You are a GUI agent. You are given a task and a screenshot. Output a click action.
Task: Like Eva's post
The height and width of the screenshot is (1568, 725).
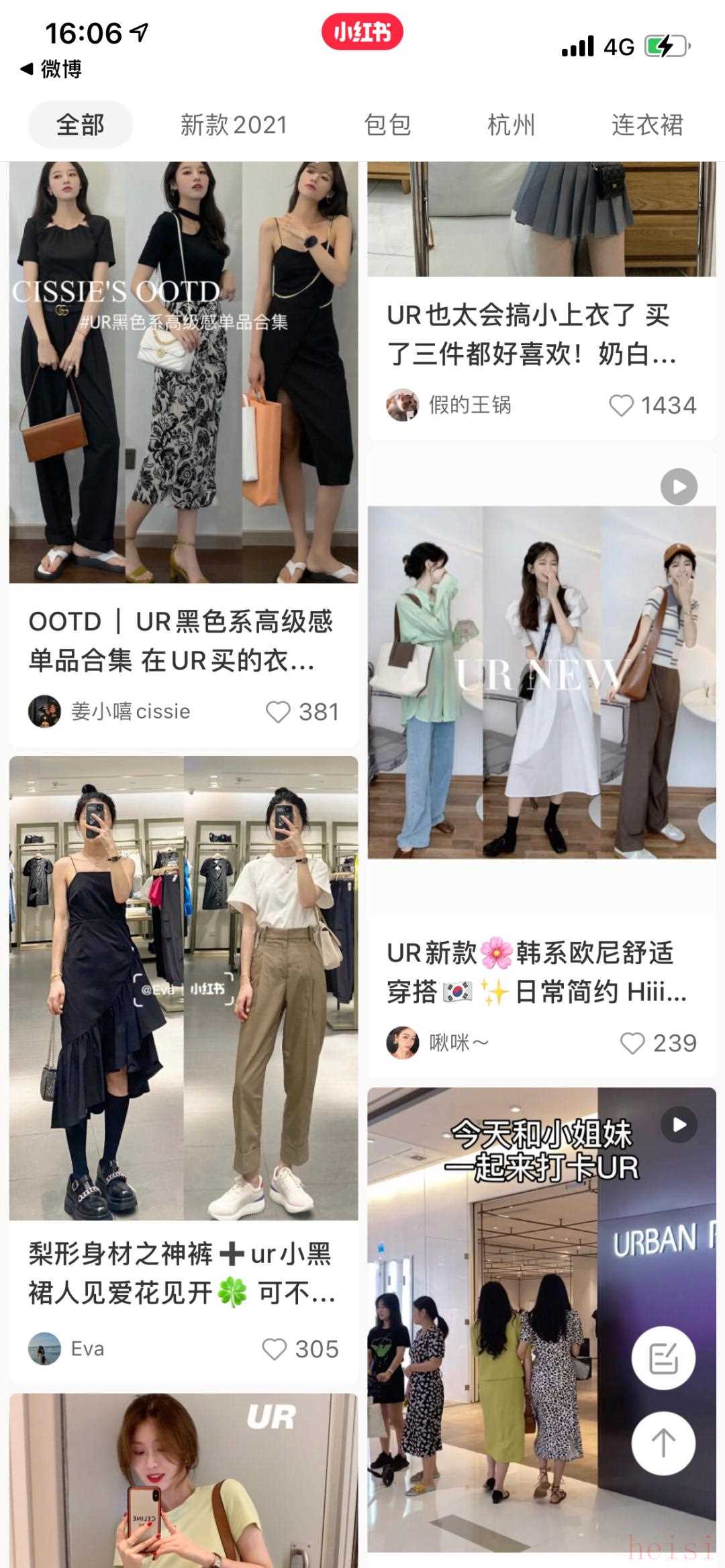pyautogui.click(x=275, y=1349)
